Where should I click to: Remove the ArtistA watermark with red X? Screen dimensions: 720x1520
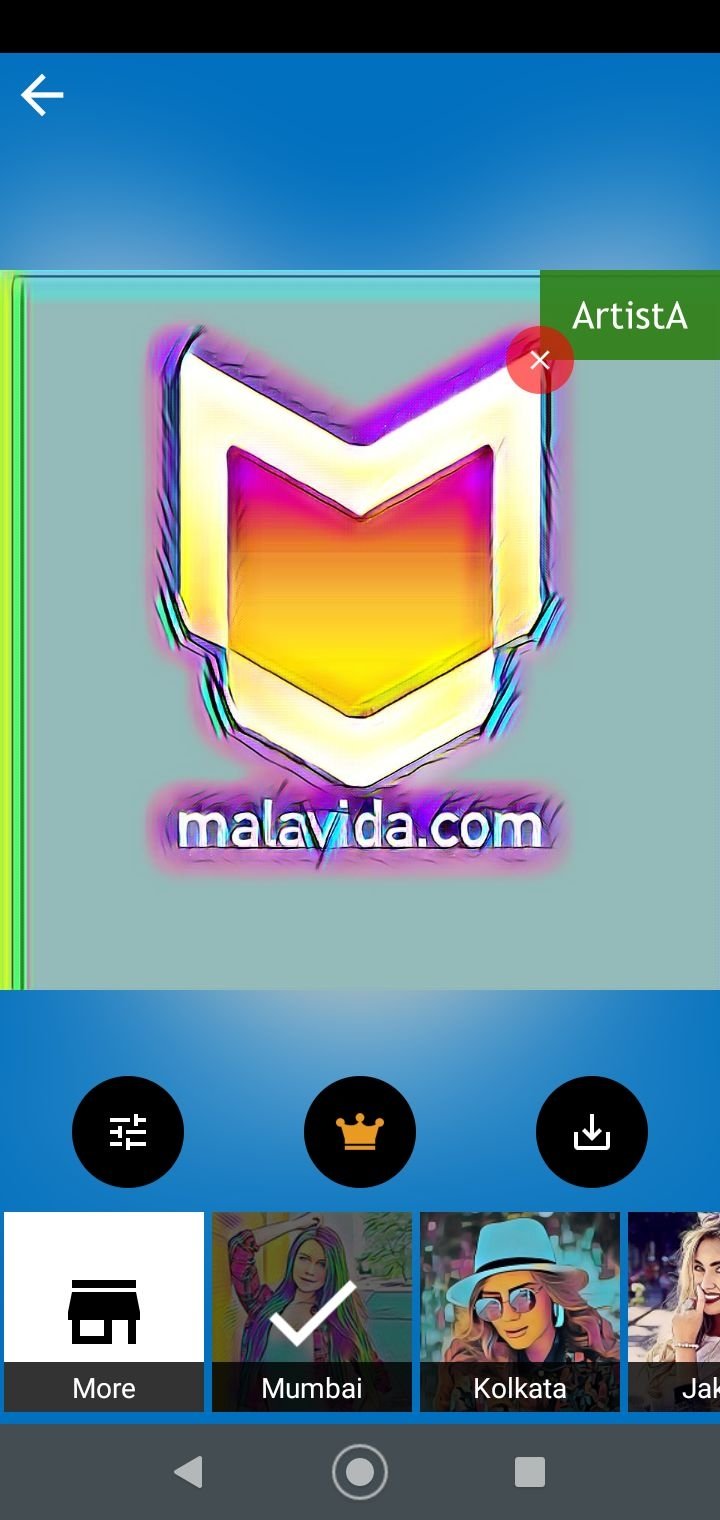[540, 360]
